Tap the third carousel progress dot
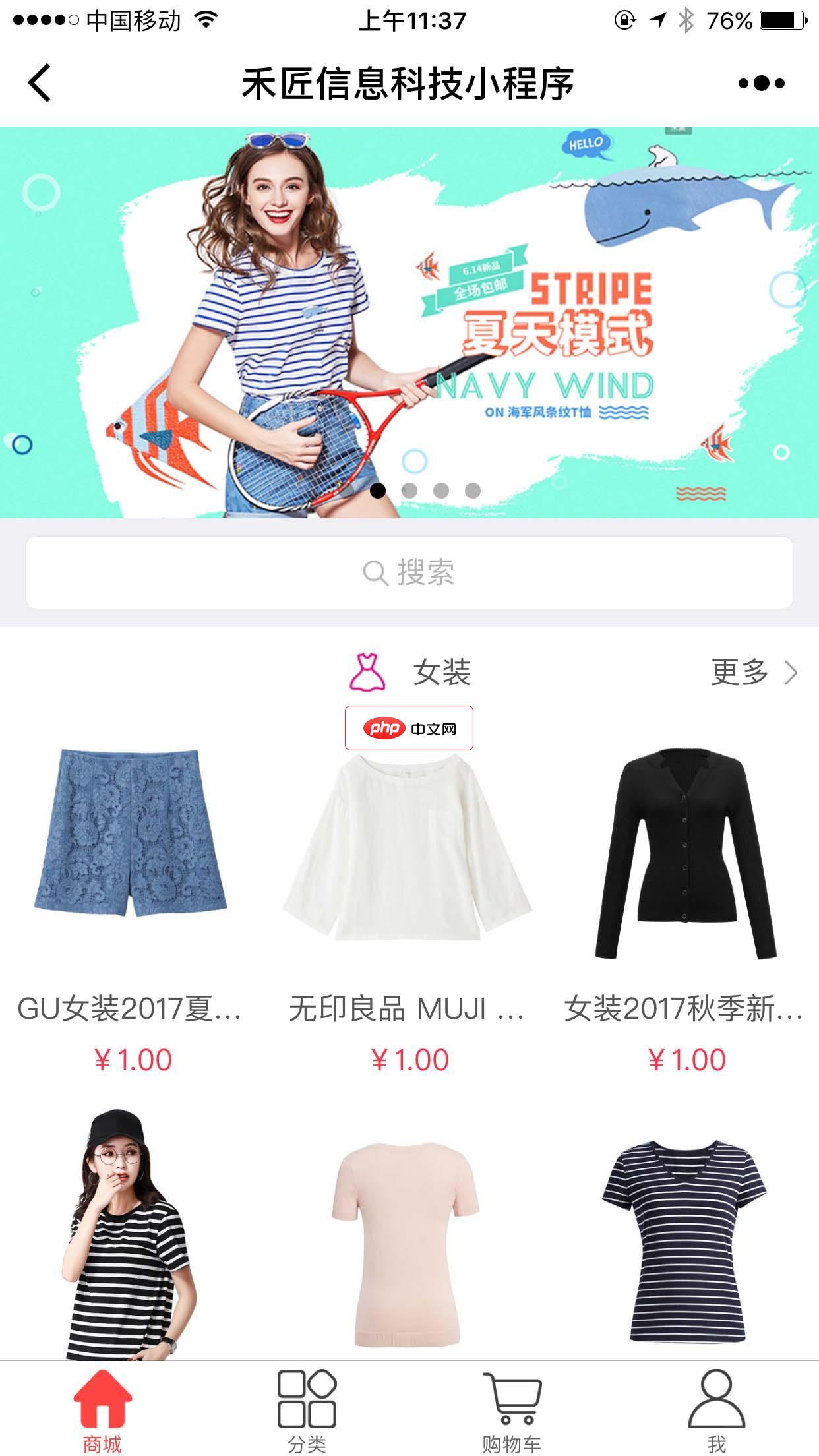Screen dimensions: 819x1456 click(x=440, y=491)
